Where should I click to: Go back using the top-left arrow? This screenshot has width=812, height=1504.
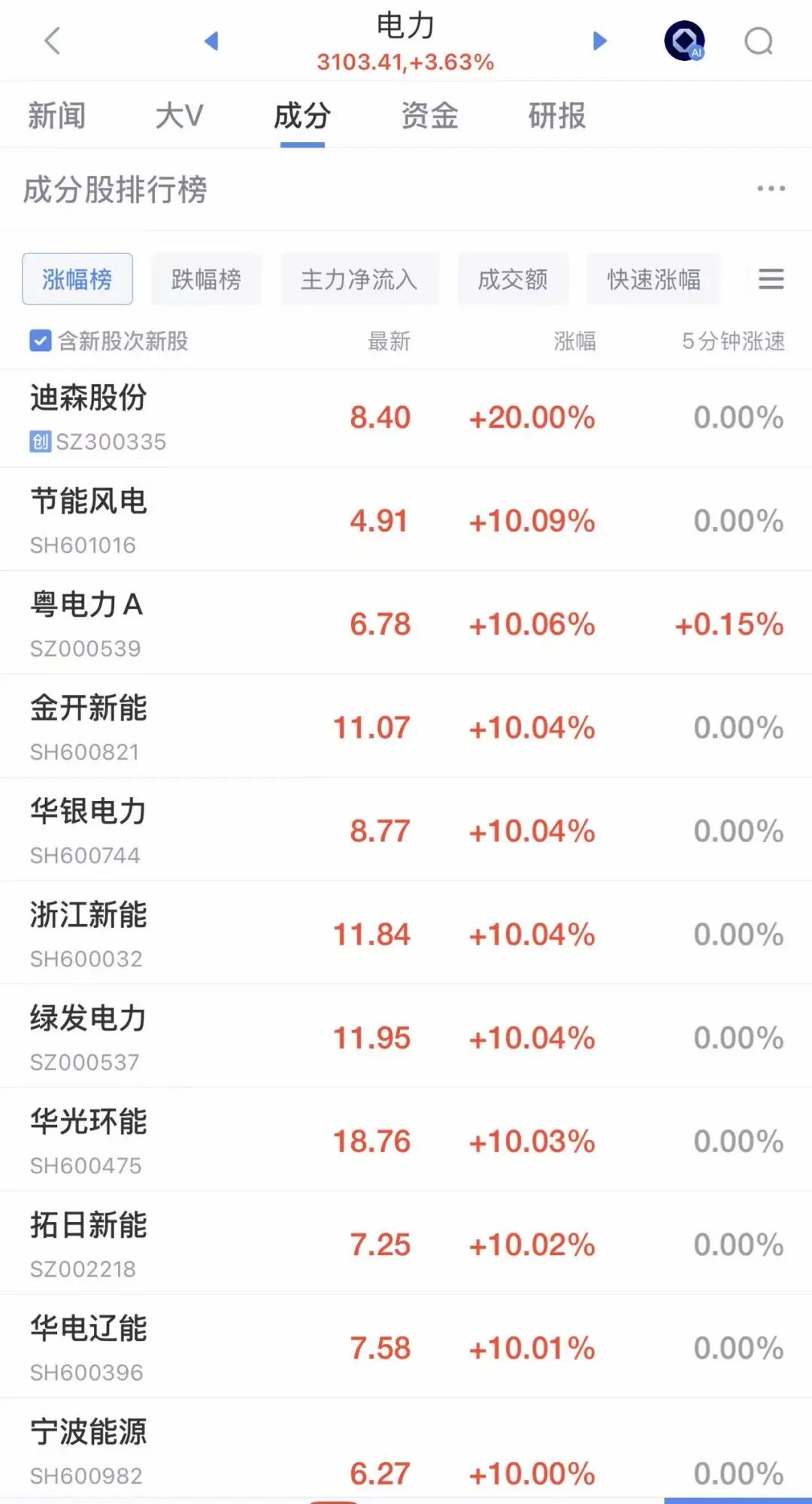pos(52,41)
